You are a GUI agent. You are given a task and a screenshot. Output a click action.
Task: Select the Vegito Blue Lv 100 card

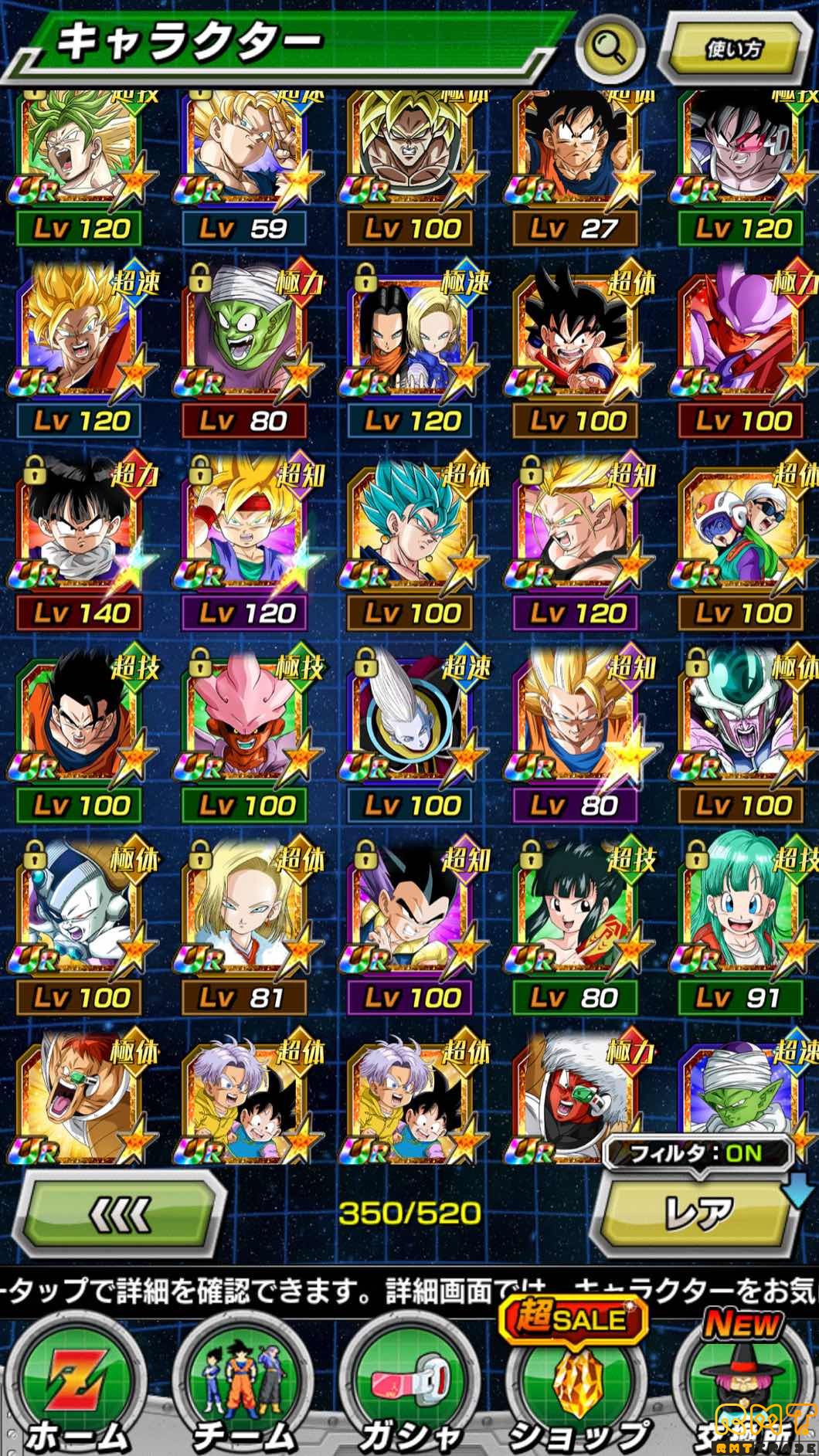[x=410, y=533]
